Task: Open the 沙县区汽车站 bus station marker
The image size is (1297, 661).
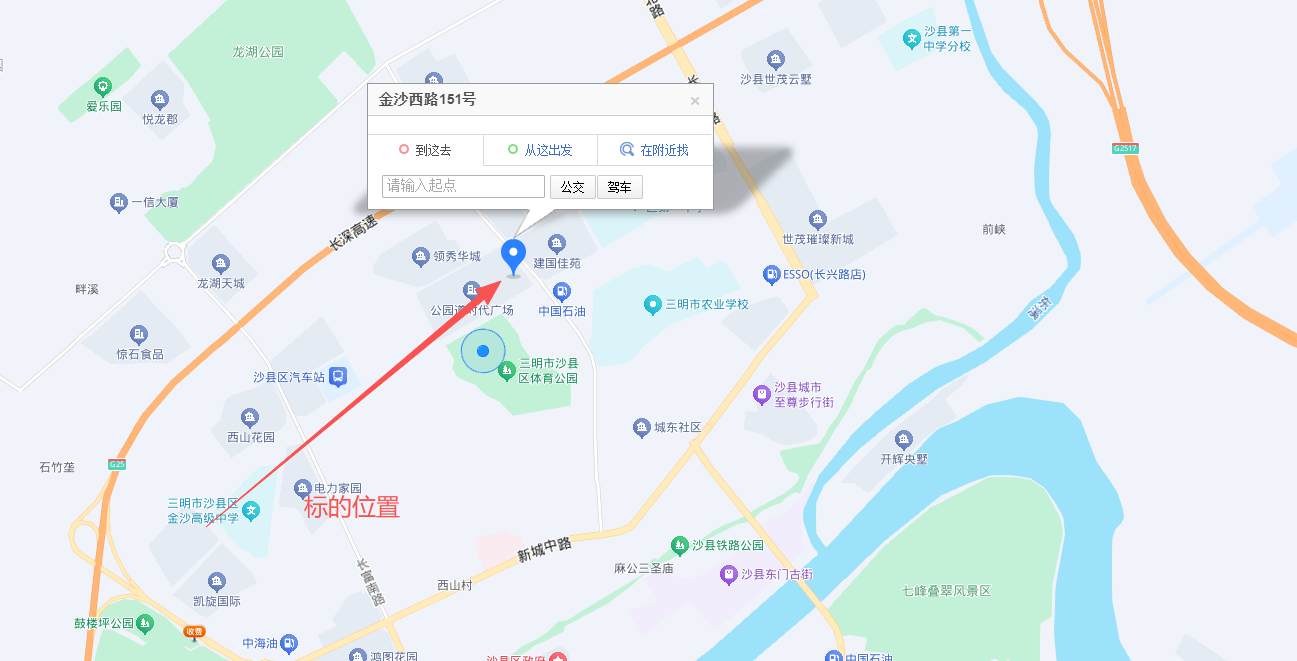Action: click(339, 377)
